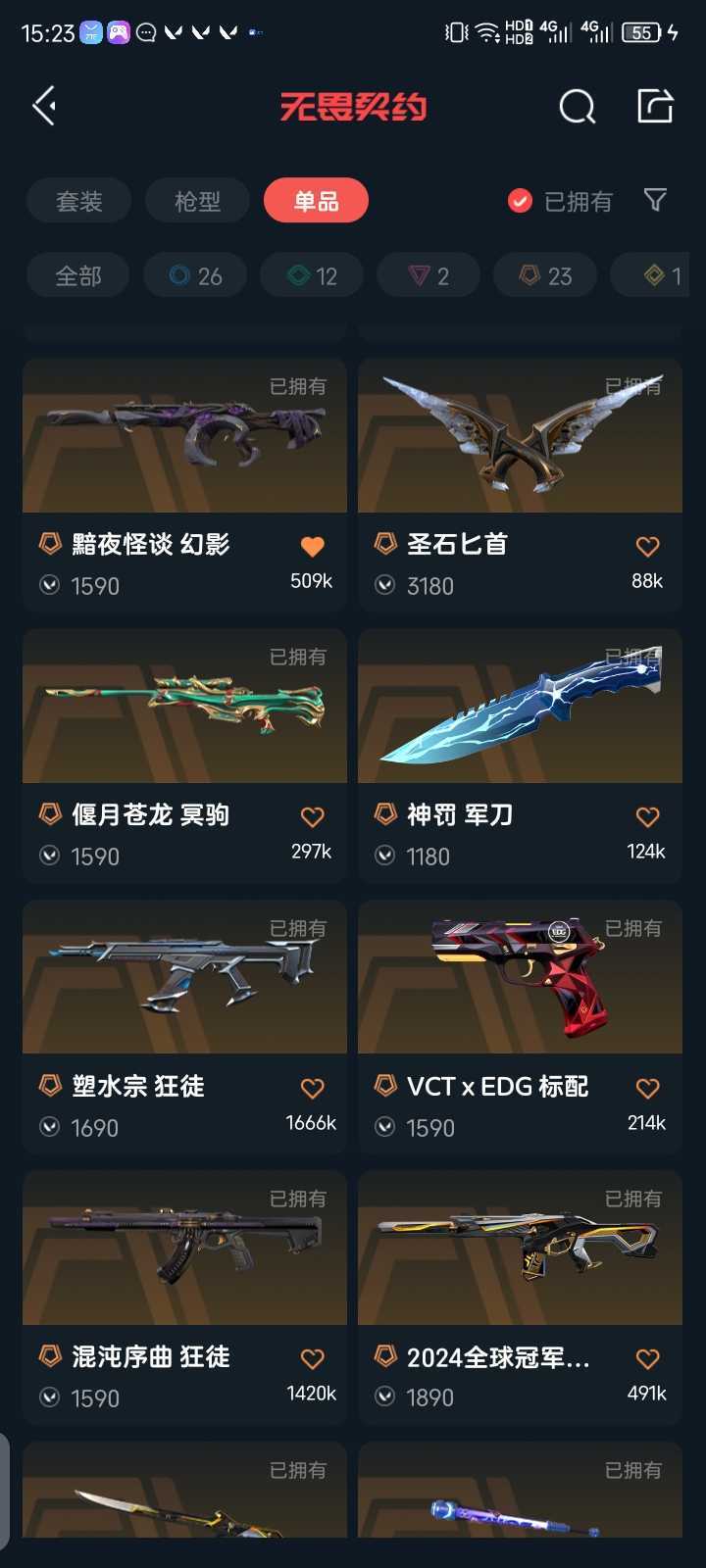
Task: Open the 黯夜怪谈 幻影 skin card
Action: tap(184, 485)
